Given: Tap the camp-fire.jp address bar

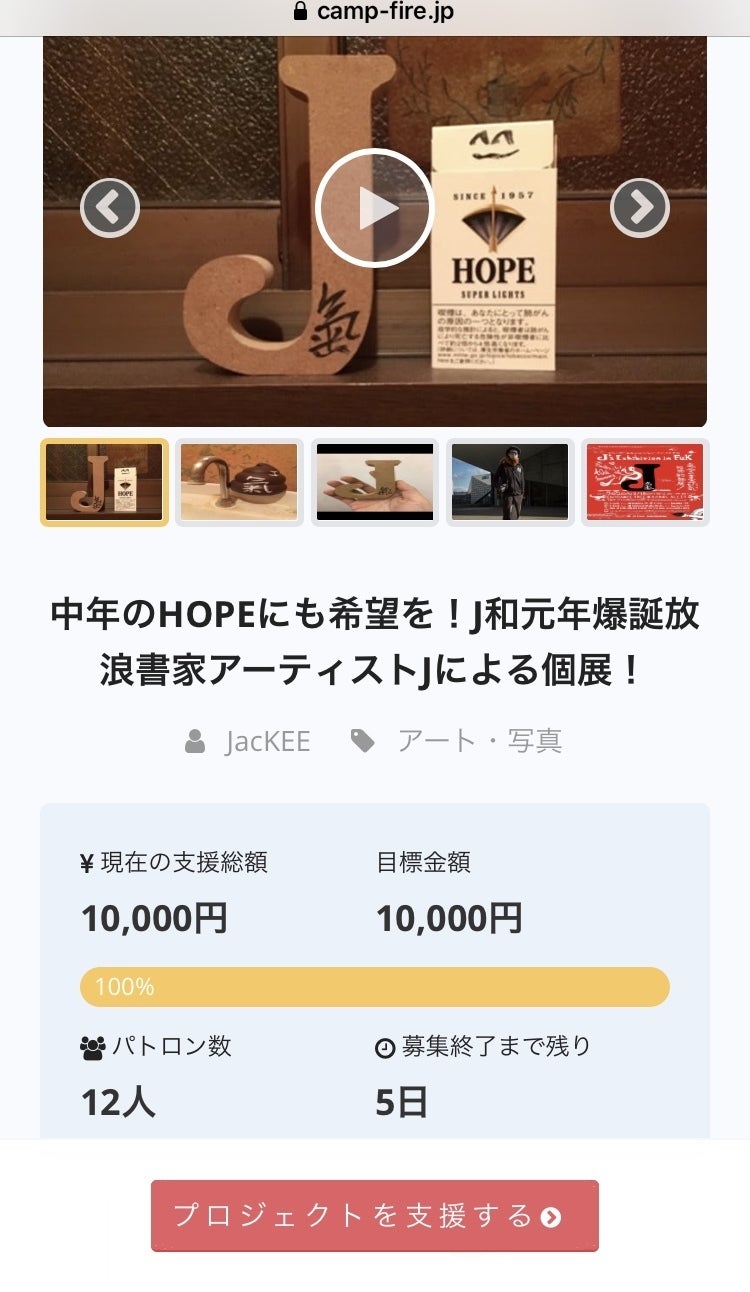Looking at the screenshot, I should (x=375, y=13).
